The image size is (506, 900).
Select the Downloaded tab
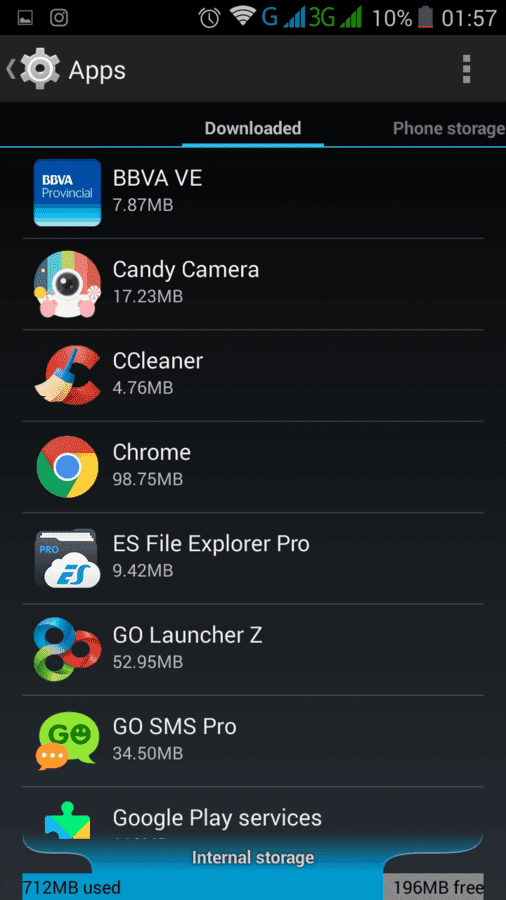click(253, 128)
